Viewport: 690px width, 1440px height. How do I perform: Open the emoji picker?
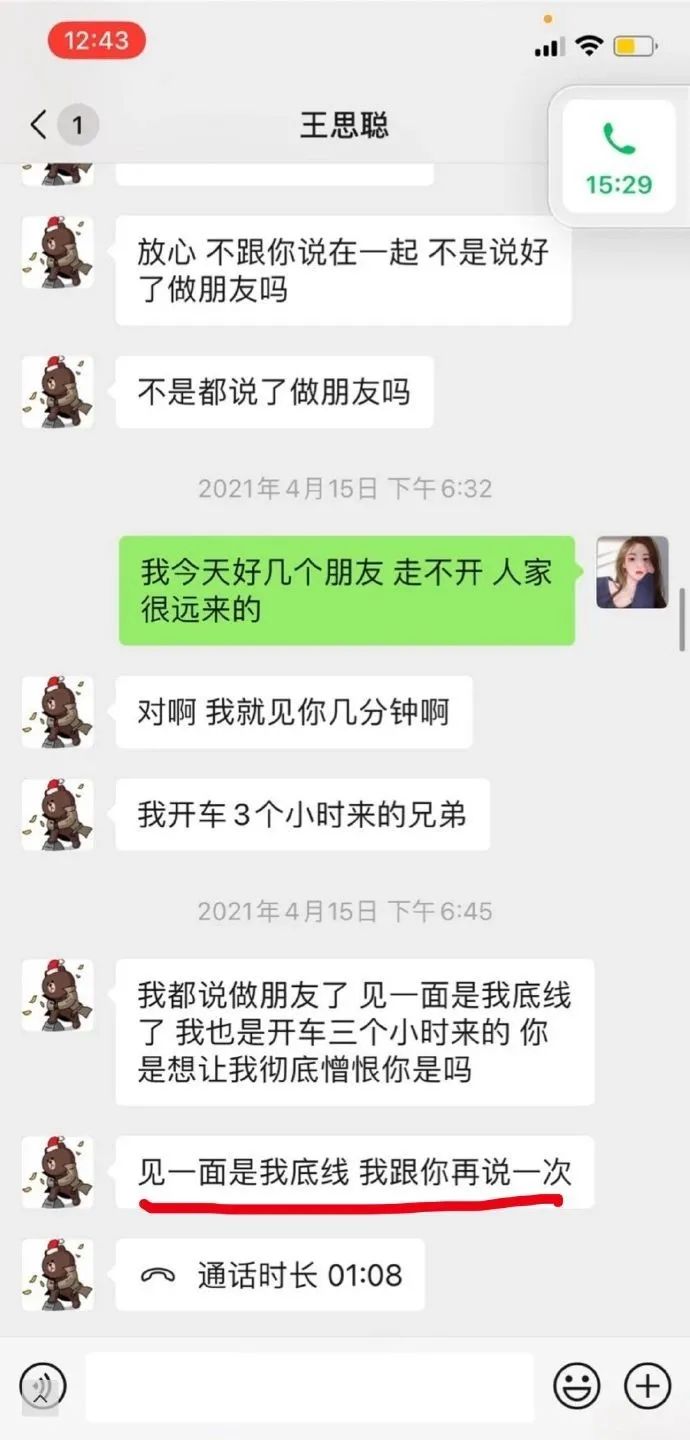click(577, 1387)
